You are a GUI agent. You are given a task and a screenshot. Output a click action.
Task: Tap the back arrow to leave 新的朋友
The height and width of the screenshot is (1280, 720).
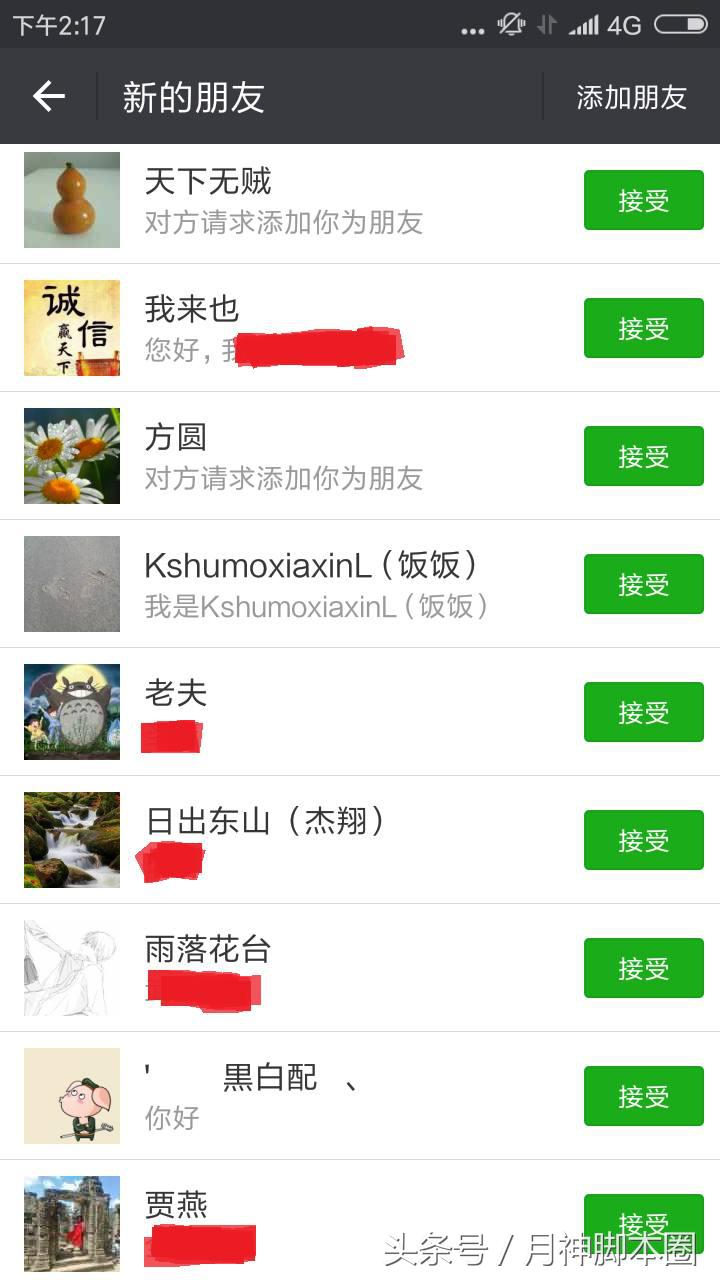click(x=46, y=97)
